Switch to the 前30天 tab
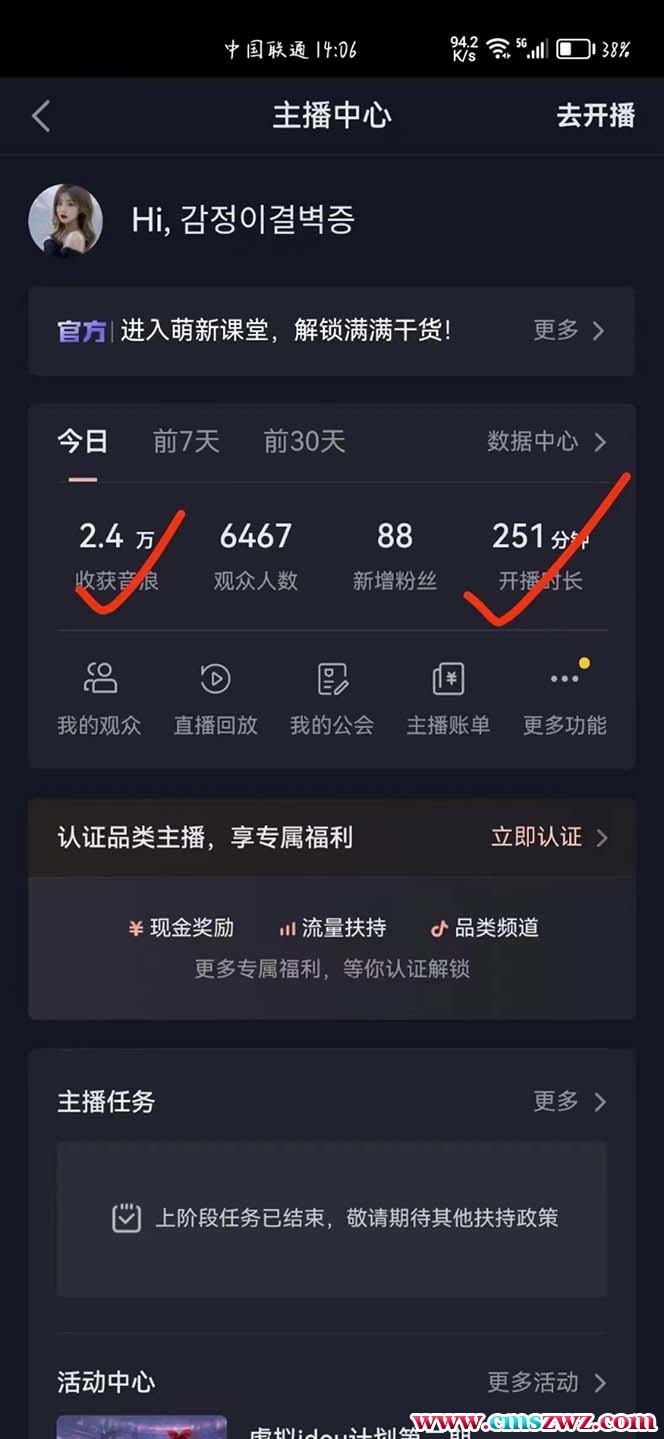The height and width of the screenshot is (1439, 664). pos(304,441)
